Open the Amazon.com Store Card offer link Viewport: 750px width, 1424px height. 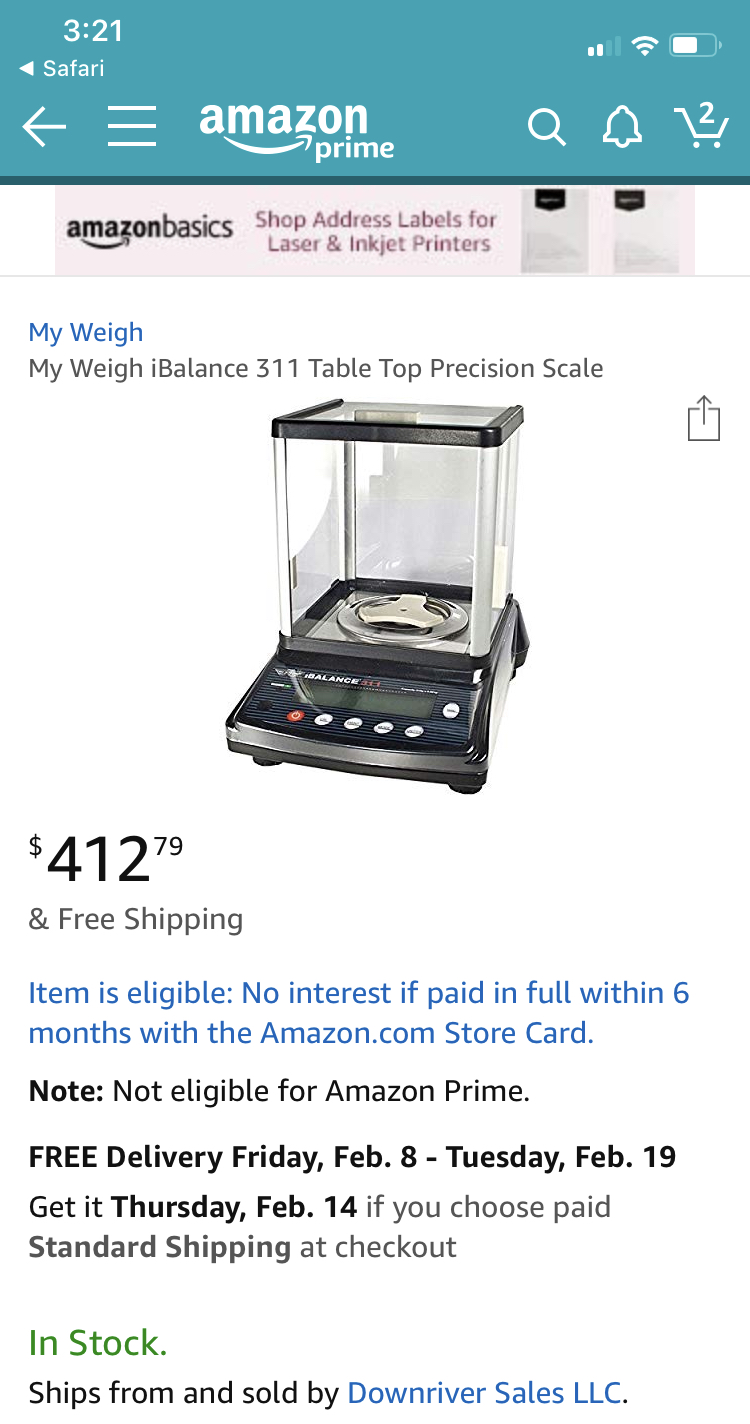[x=359, y=1013]
